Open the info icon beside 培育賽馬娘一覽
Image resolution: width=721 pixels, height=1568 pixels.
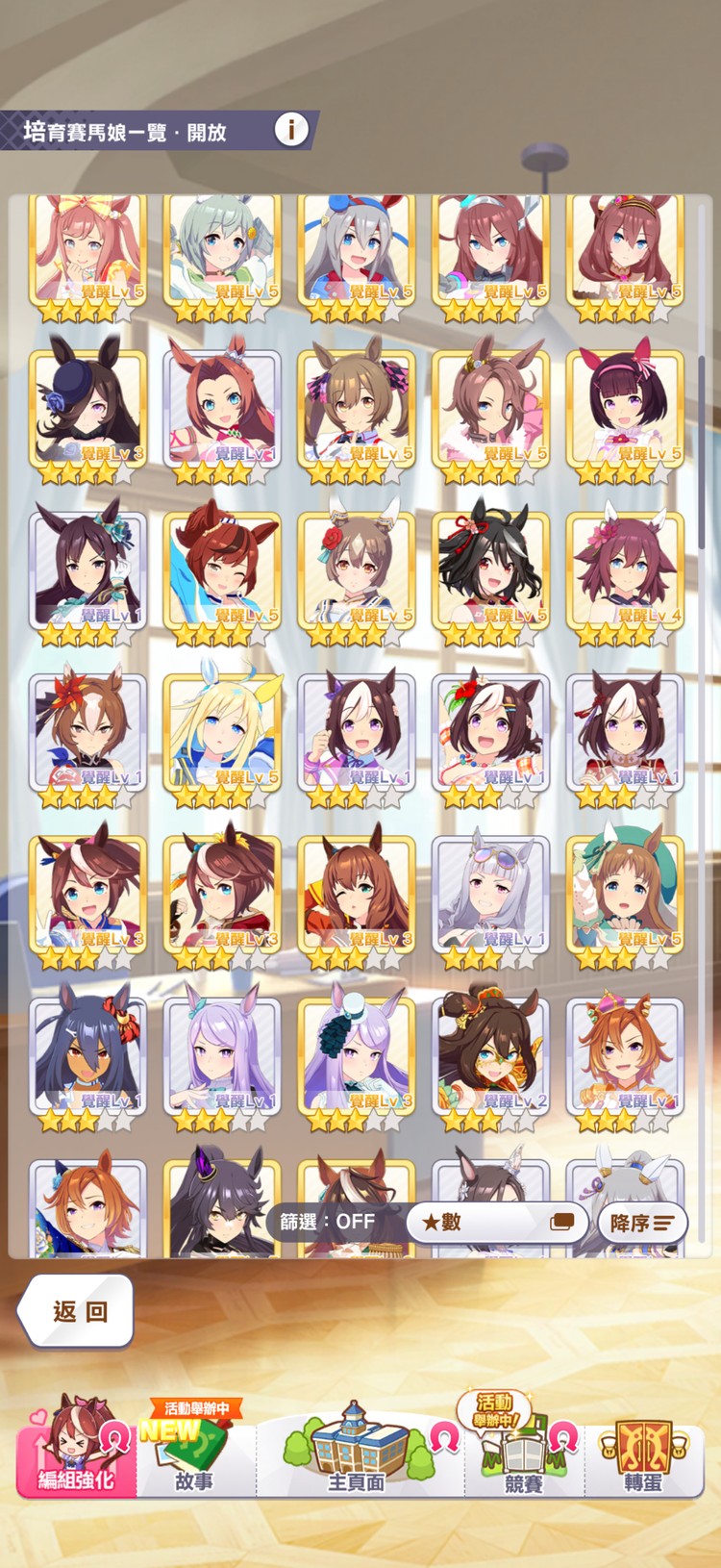[x=291, y=129]
